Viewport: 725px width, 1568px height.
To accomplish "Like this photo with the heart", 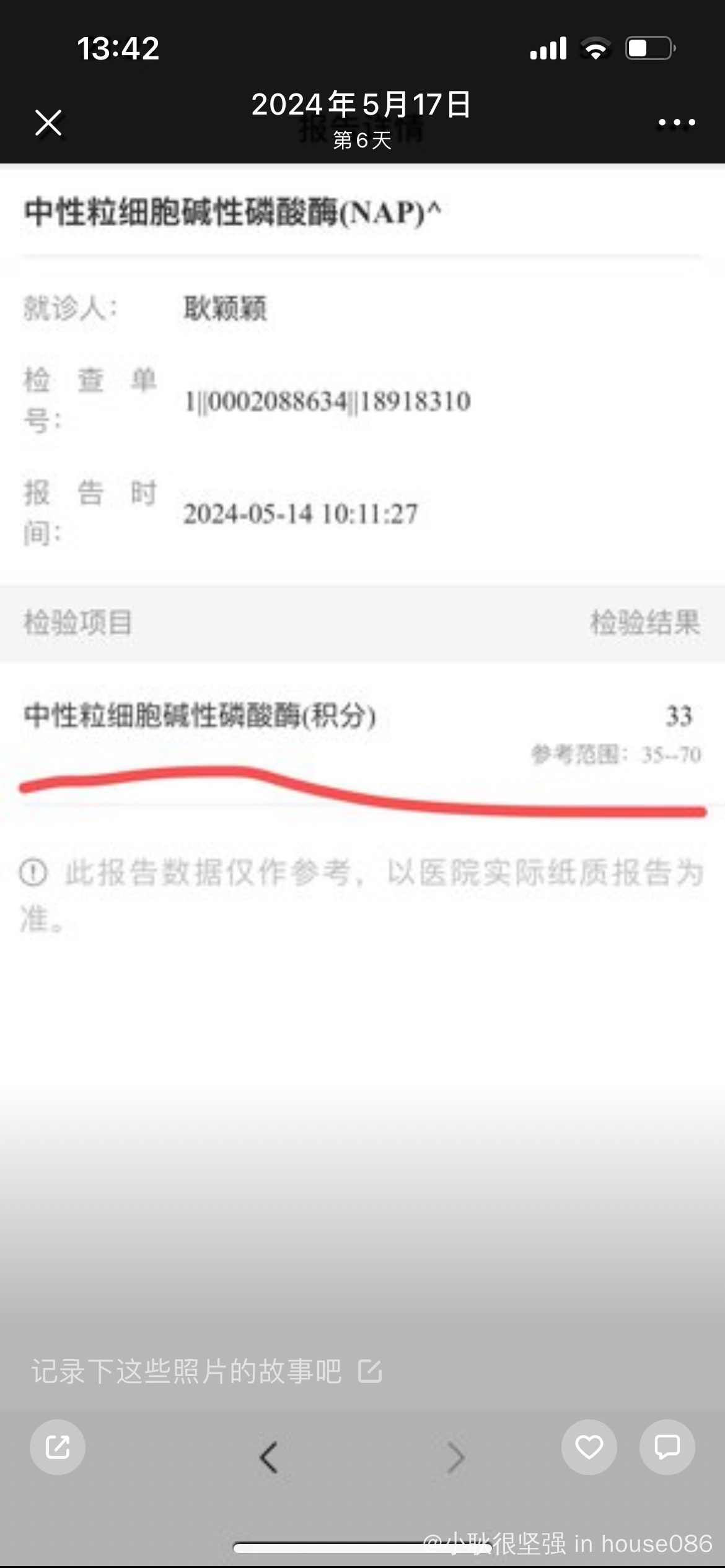I will pyautogui.click(x=589, y=1447).
